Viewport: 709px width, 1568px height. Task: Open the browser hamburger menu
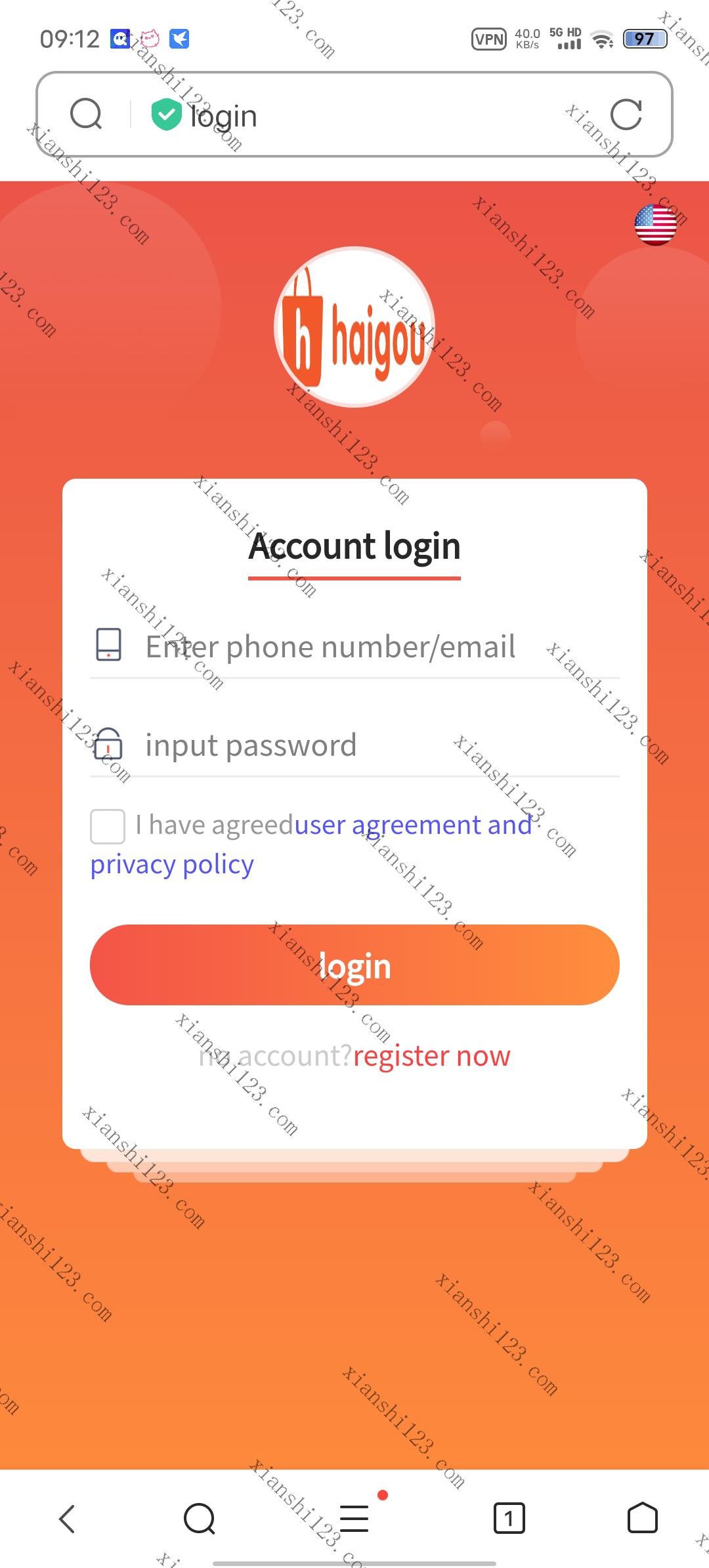tap(354, 1518)
